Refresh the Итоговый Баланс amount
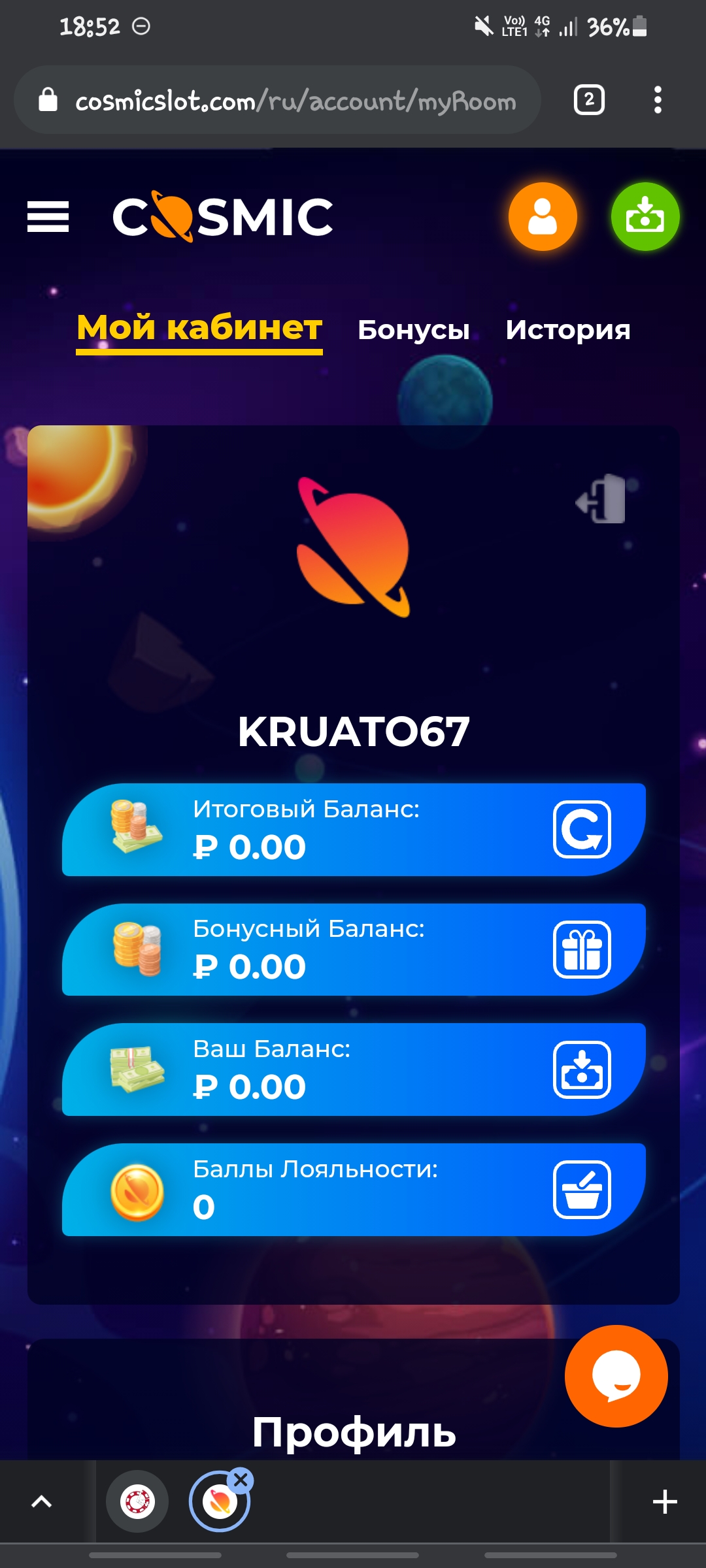The width and height of the screenshot is (706, 1568). pos(582,829)
